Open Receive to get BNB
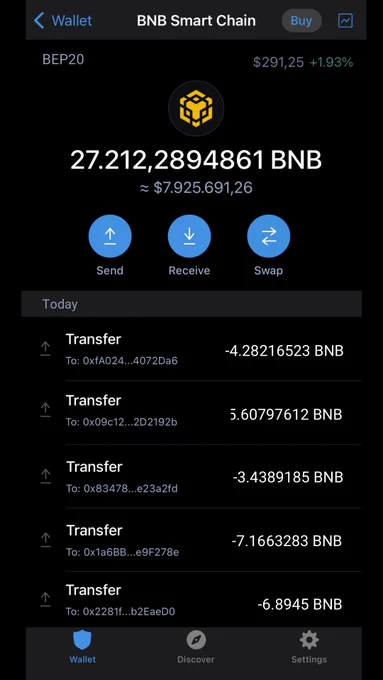 pyautogui.click(x=189, y=245)
